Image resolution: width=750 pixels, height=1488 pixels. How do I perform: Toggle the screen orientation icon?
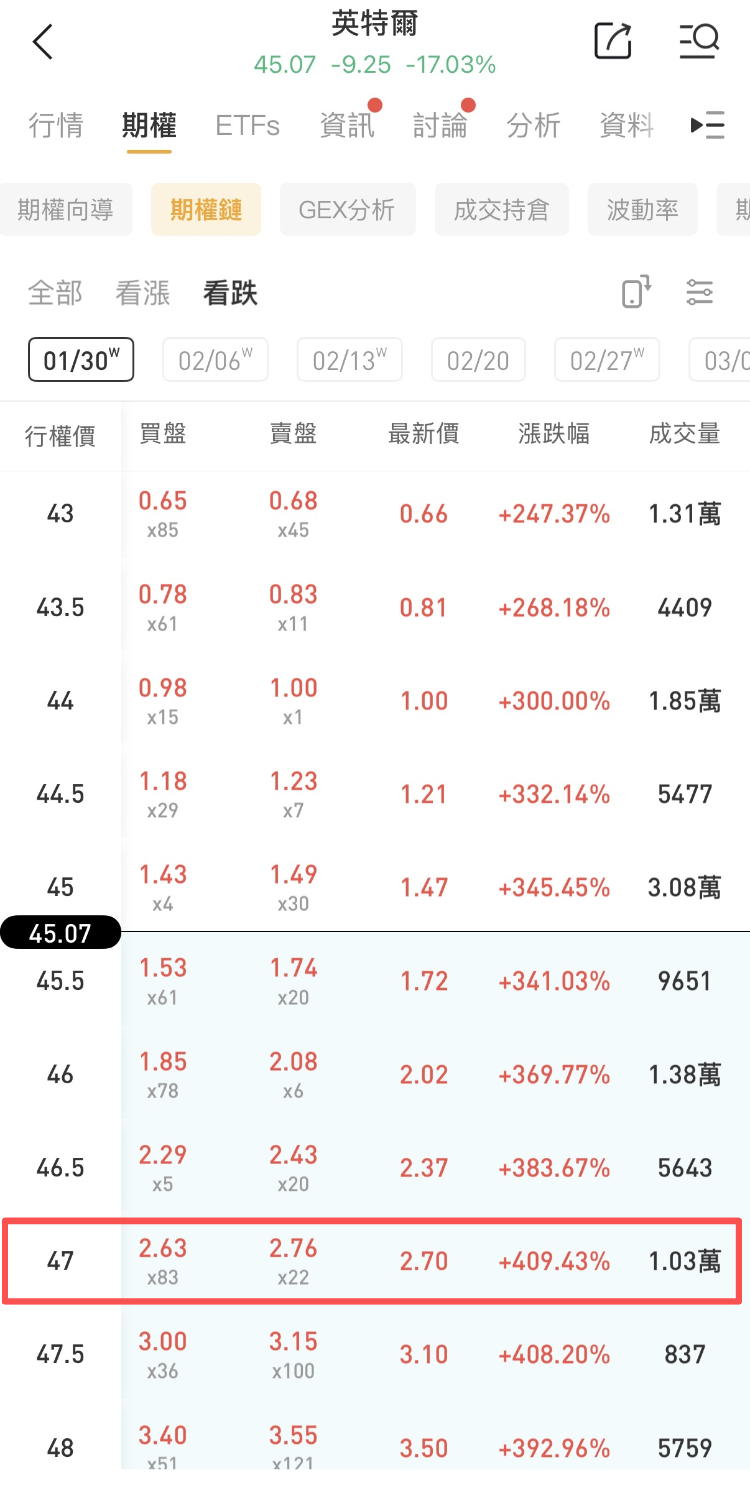tap(636, 293)
